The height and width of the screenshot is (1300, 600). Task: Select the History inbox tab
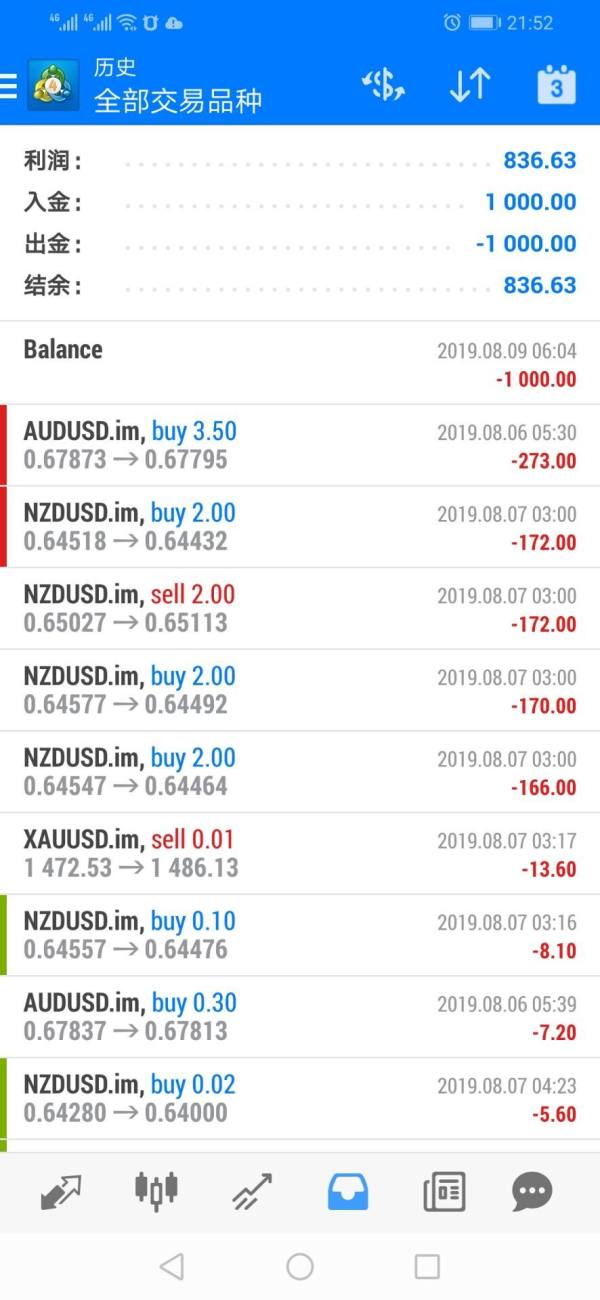click(x=347, y=1191)
